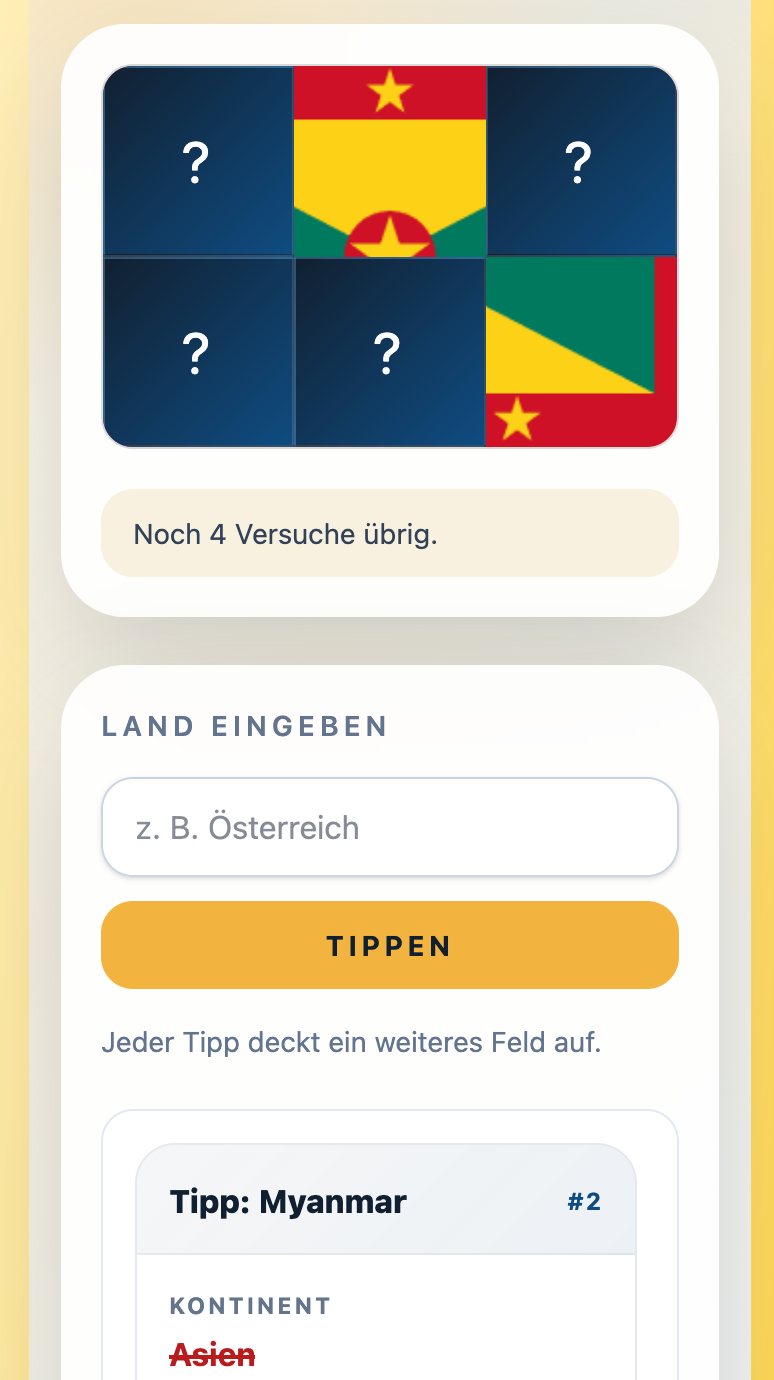Open the country input field
This screenshot has width=774, height=1380.
click(389, 827)
